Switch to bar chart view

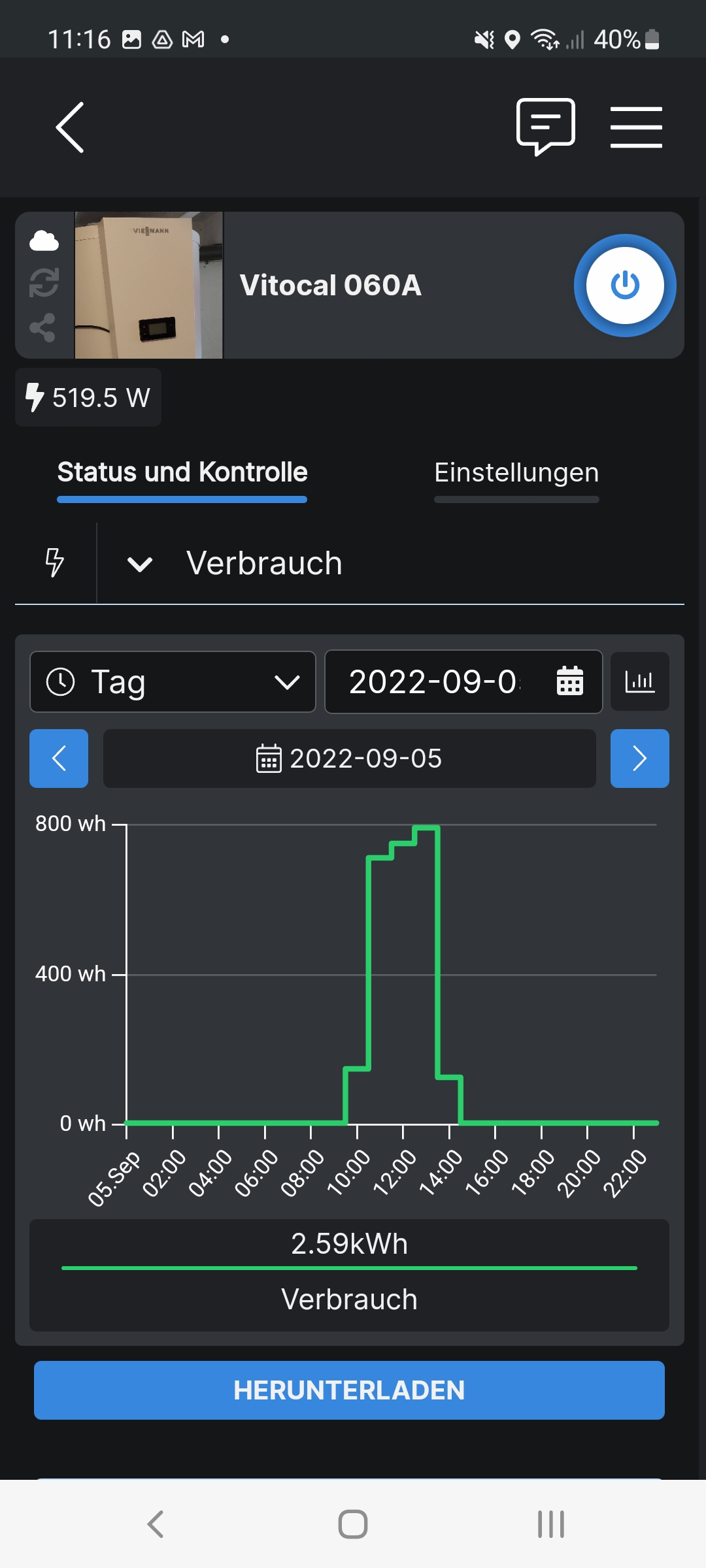click(639, 682)
